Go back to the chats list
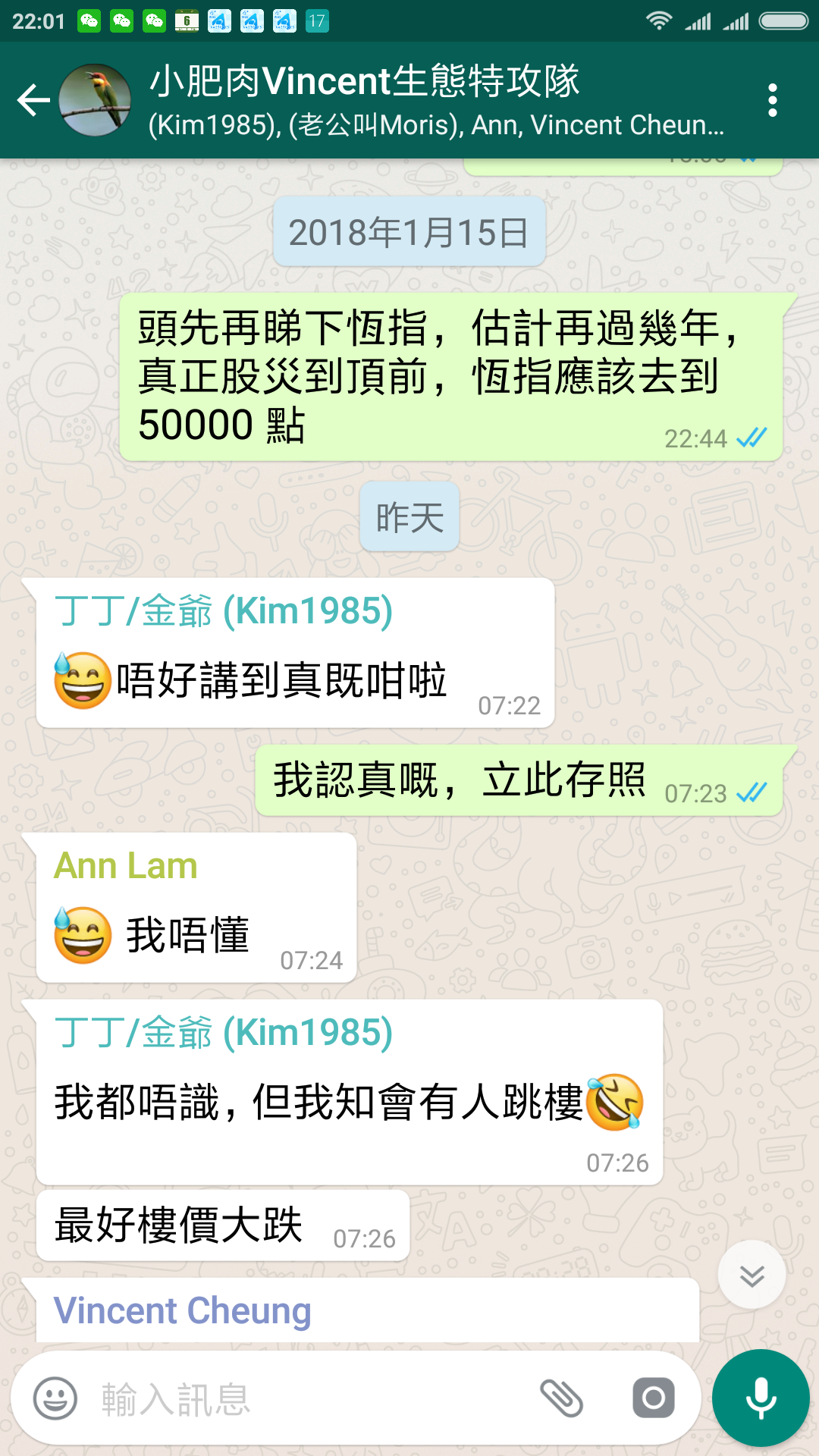819x1456 pixels. [33, 100]
